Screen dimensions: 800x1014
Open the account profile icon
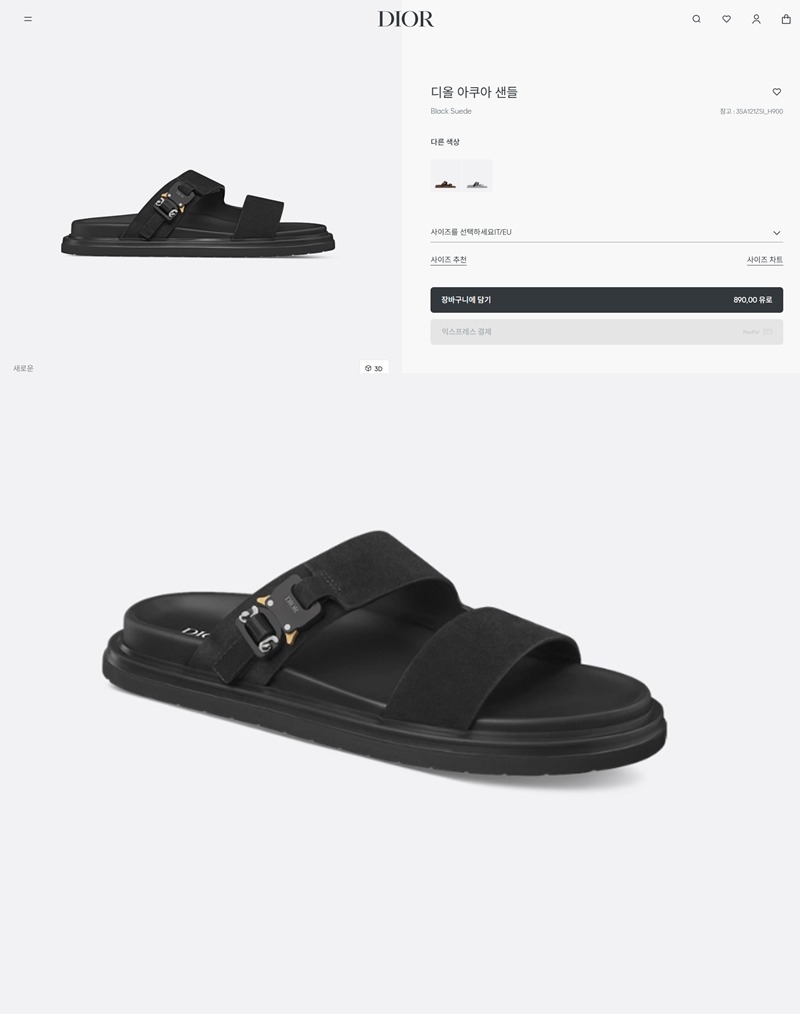pyautogui.click(x=756, y=19)
